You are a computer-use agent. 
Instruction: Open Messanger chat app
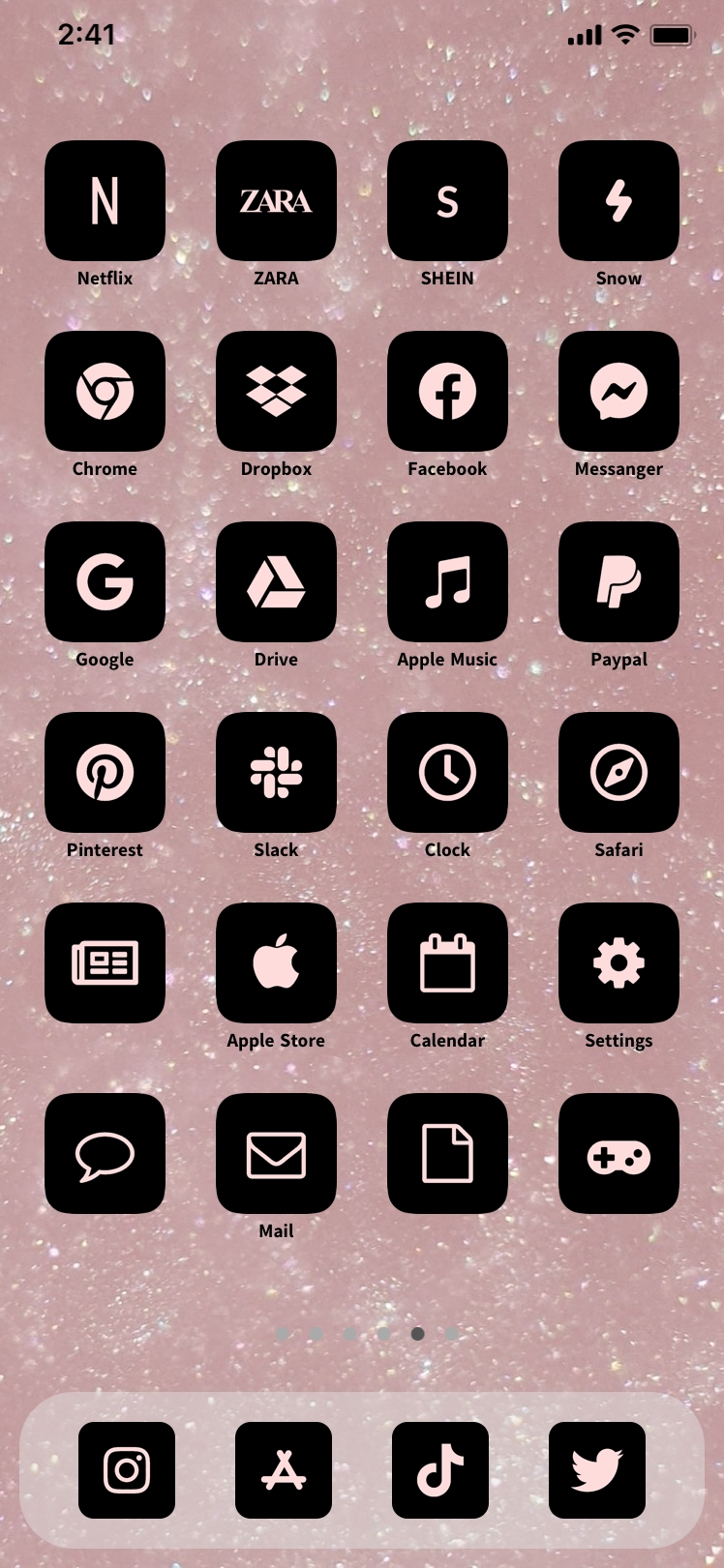click(618, 392)
